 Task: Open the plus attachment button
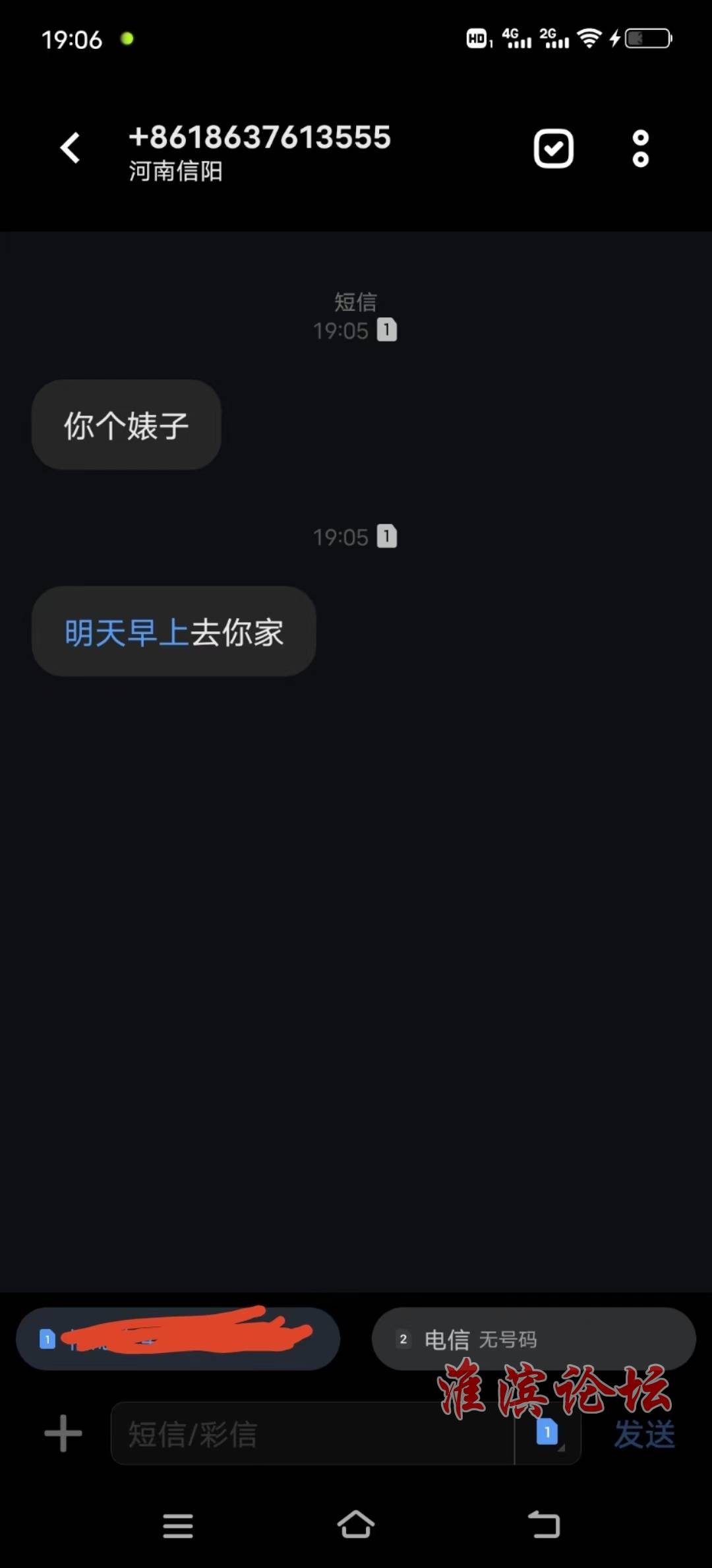tap(63, 1433)
